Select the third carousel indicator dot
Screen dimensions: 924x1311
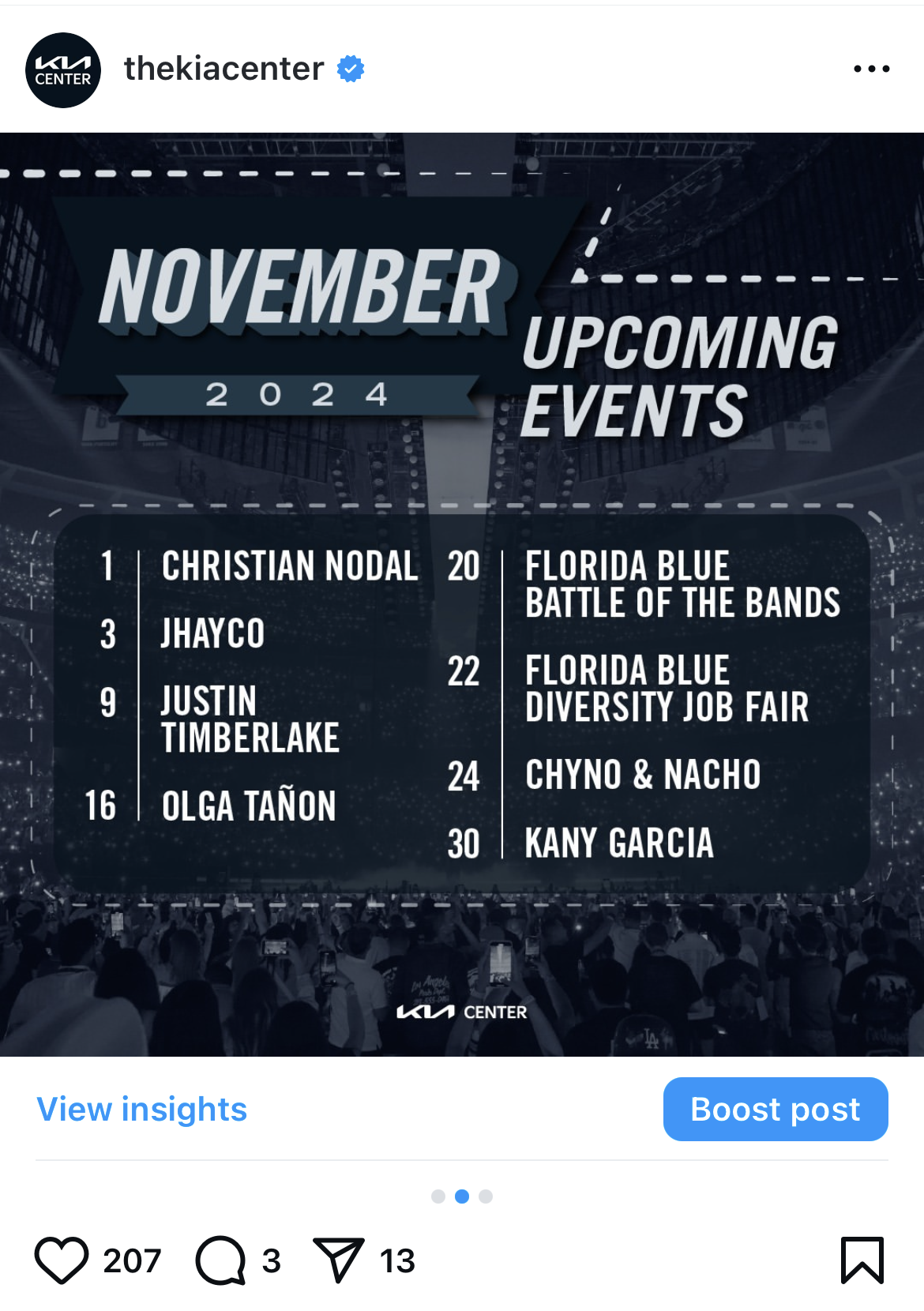[487, 1196]
